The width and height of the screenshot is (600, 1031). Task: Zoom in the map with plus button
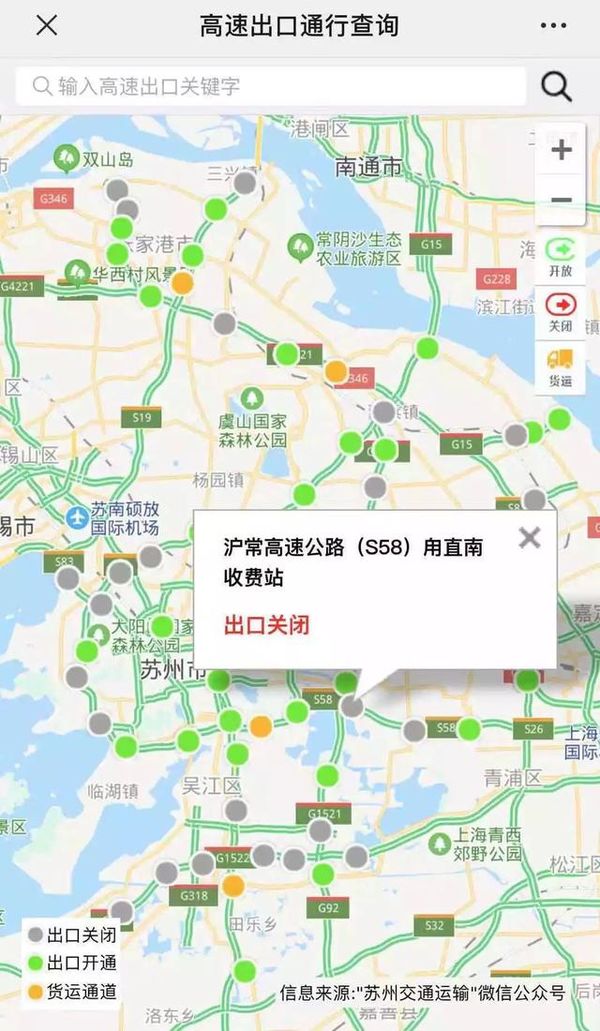point(561,150)
